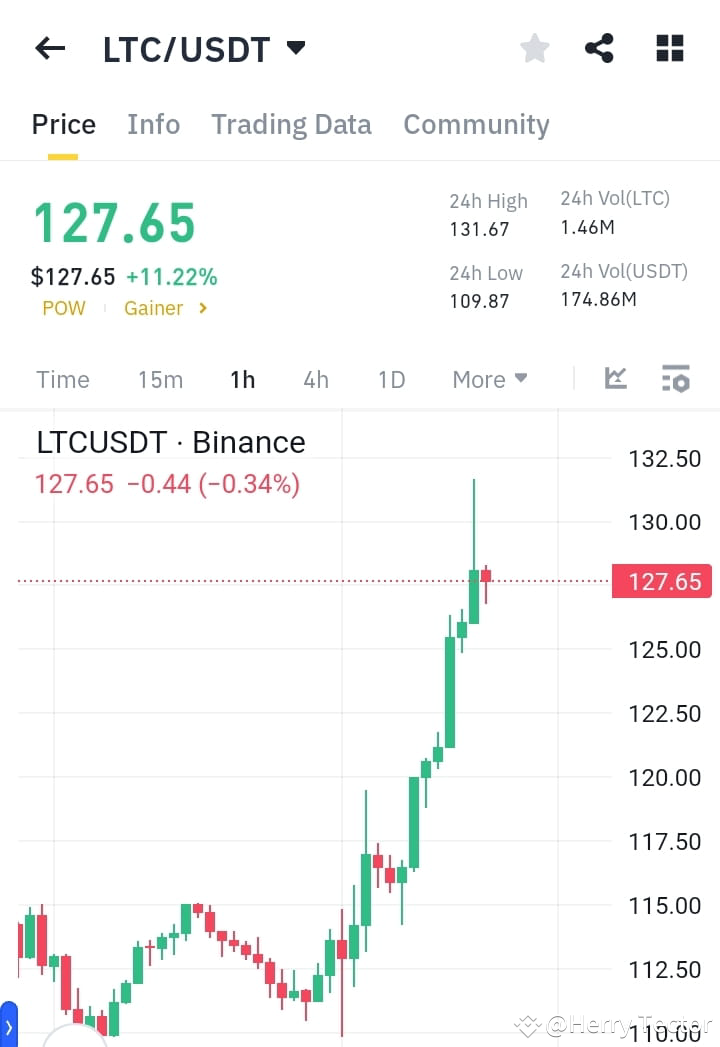Viewport: 720px width, 1047px height.
Task: Switch to the Trading Data tab
Action: tap(291, 124)
